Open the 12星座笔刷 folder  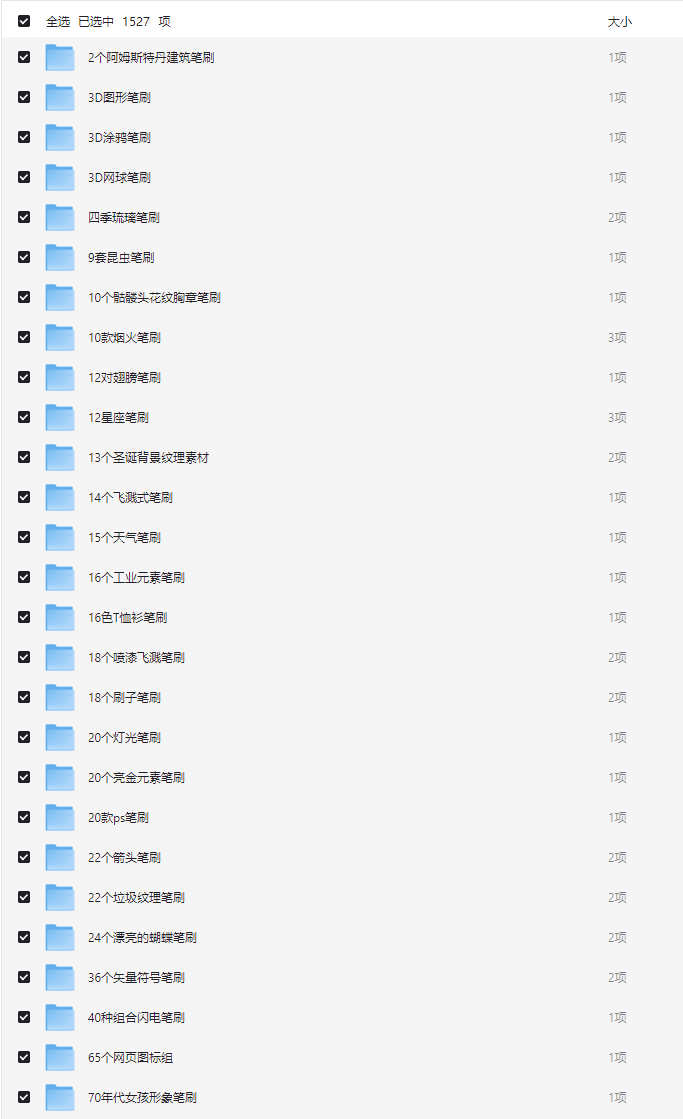point(118,418)
